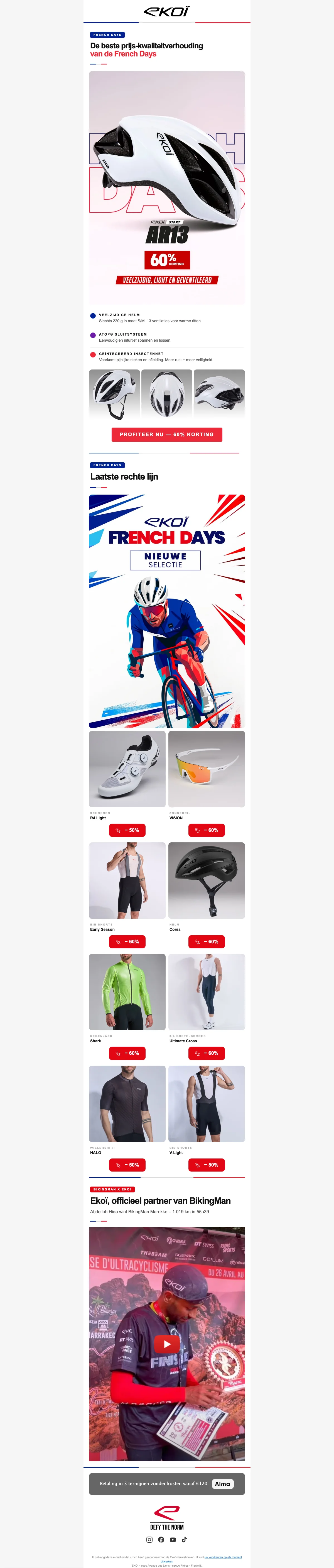Tap the −60% button under VISION sunglasses
The image size is (334, 1568).
click(207, 830)
